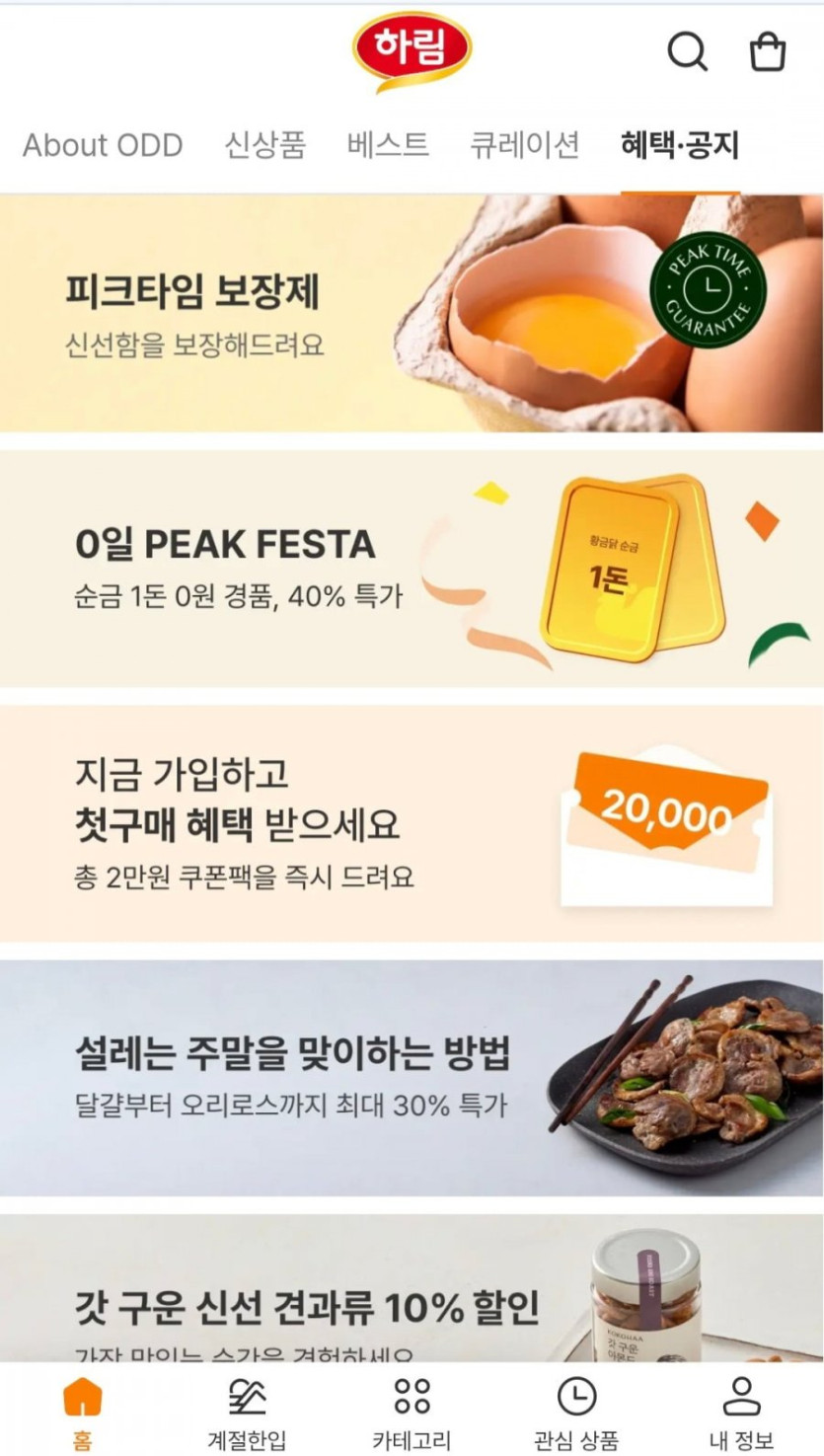Open the 첫구매 혜택 coupon banner

coord(412,823)
